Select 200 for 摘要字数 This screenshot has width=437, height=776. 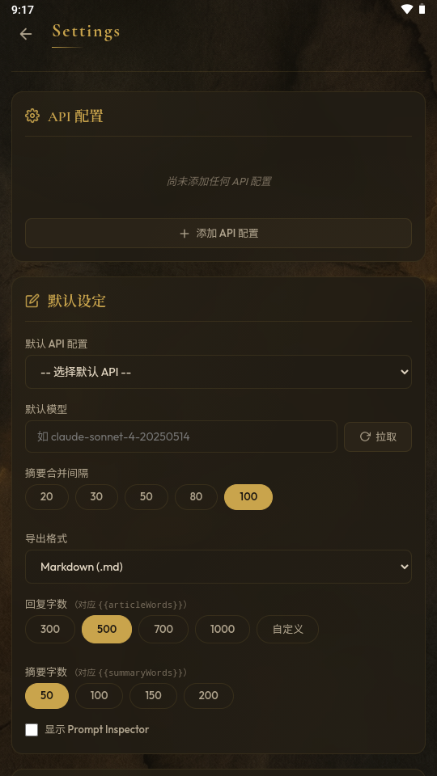(x=208, y=696)
